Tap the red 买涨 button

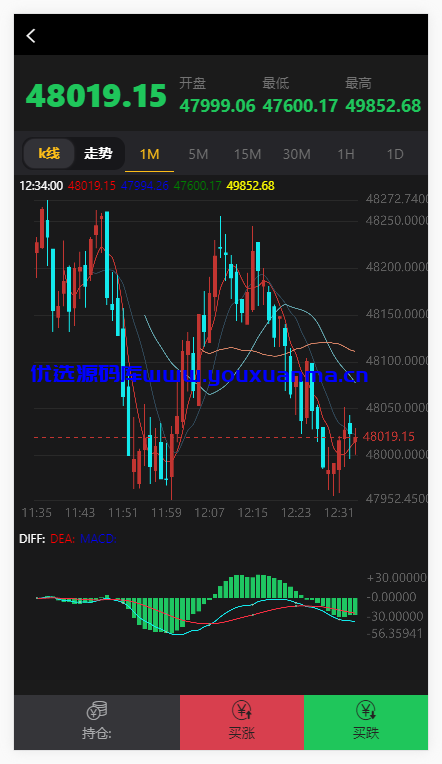242,722
